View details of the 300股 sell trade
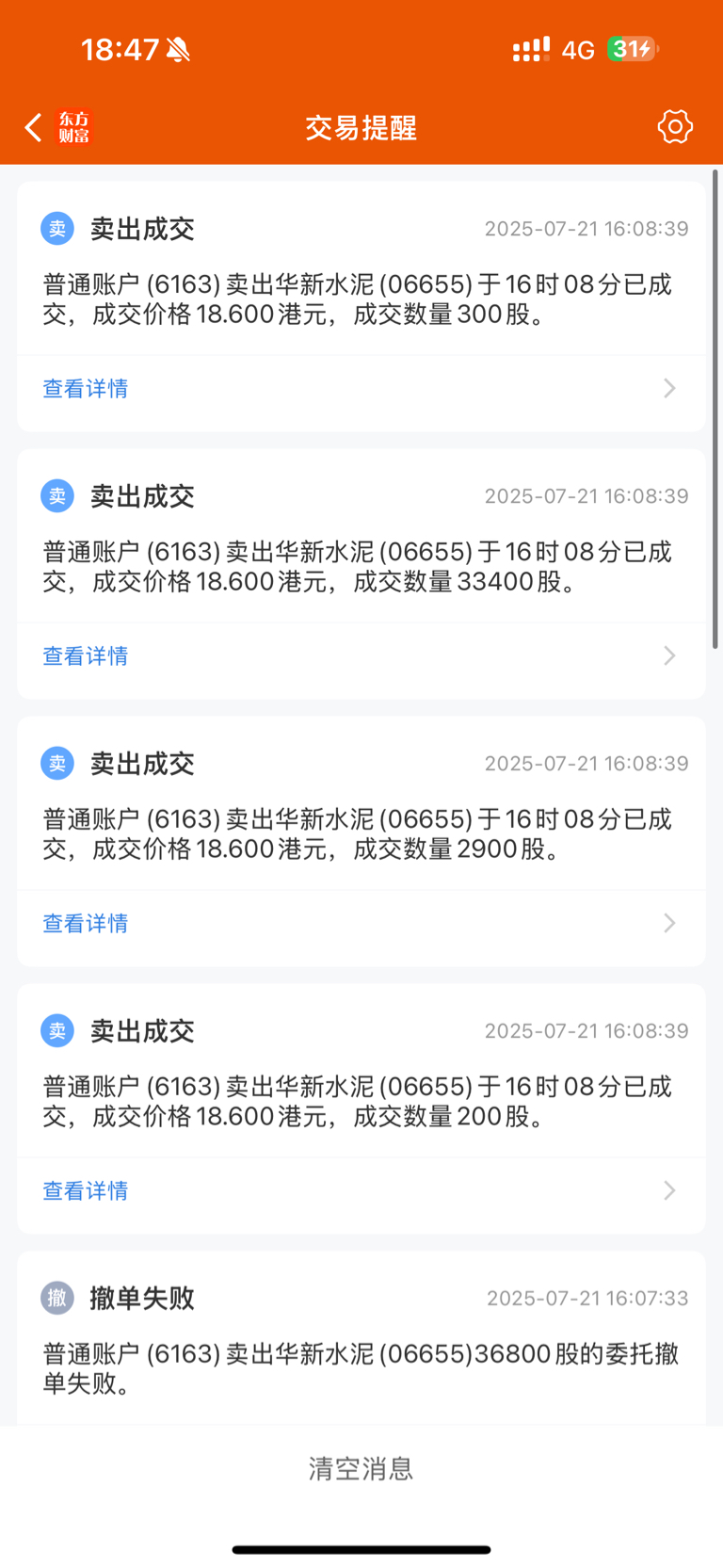Viewport: 723px width, 1568px height. pyautogui.click(x=361, y=389)
